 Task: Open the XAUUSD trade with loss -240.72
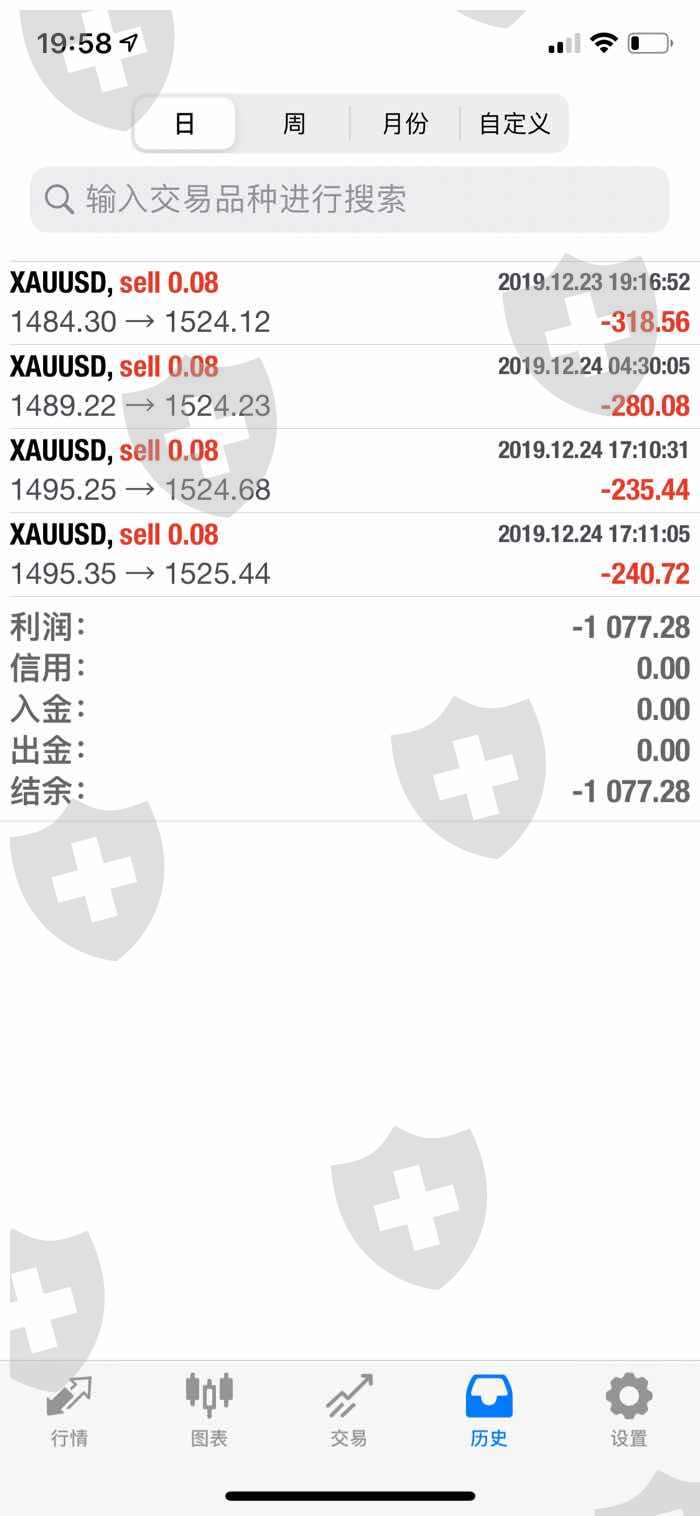[x=350, y=555]
